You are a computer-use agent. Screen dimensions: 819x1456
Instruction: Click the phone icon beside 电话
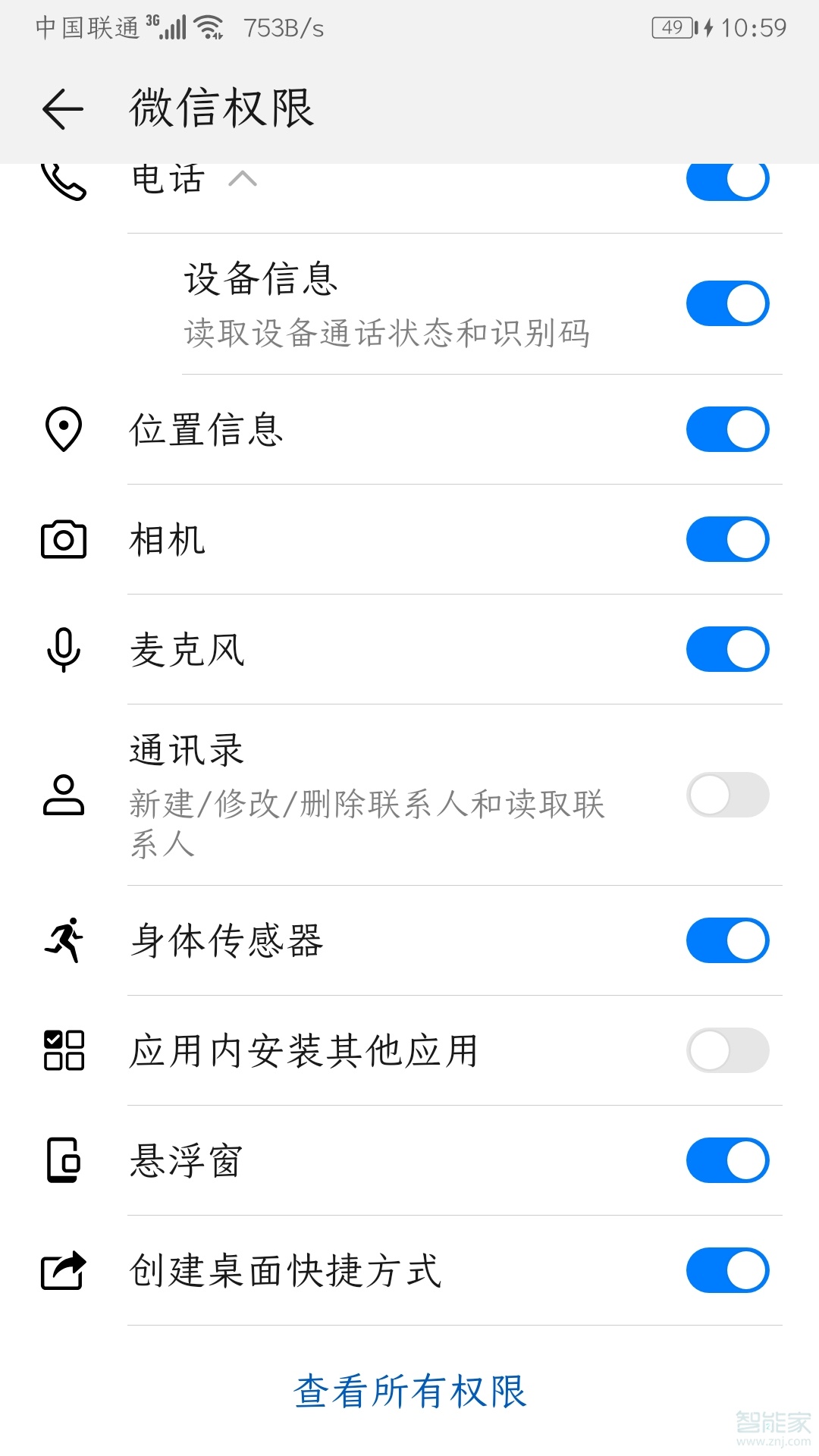coord(62,182)
